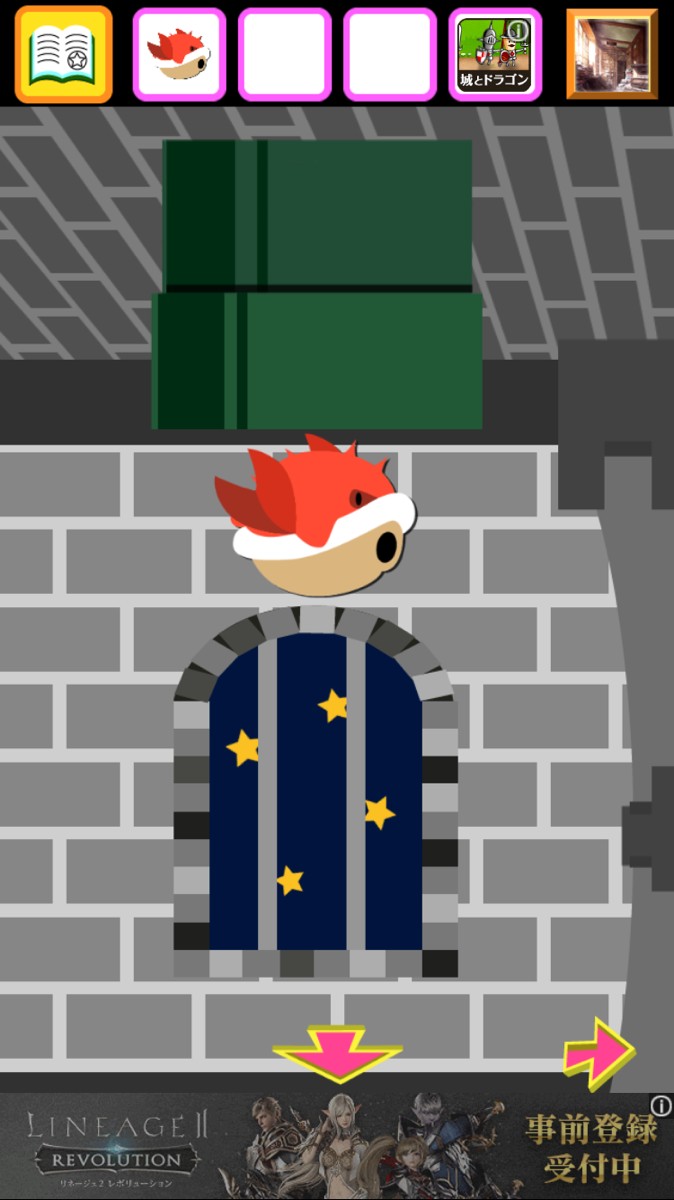Select the red spiny shell inventory item
674x1200 pixels.
click(180, 54)
